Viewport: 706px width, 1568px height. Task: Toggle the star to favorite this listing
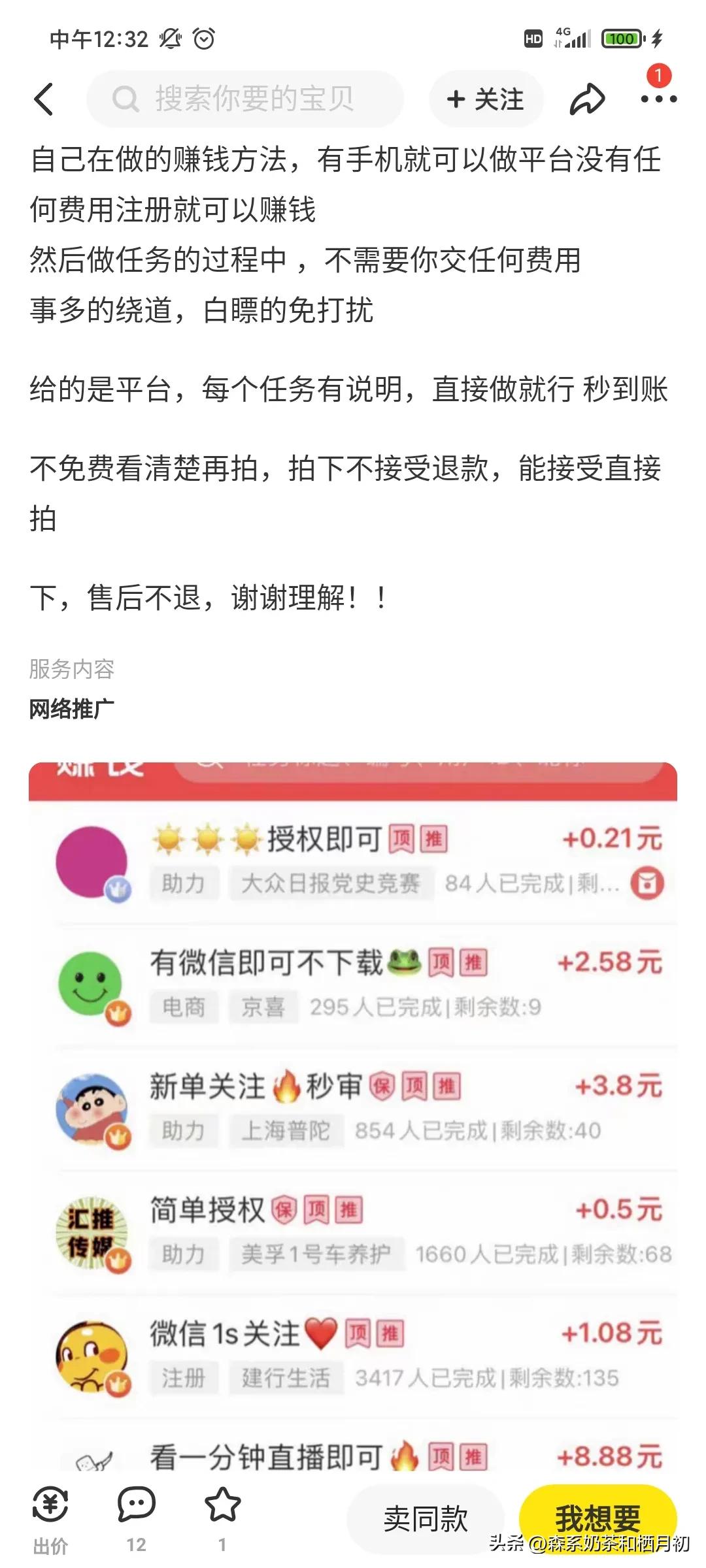pyautogui.click(x=222, y=1503)
